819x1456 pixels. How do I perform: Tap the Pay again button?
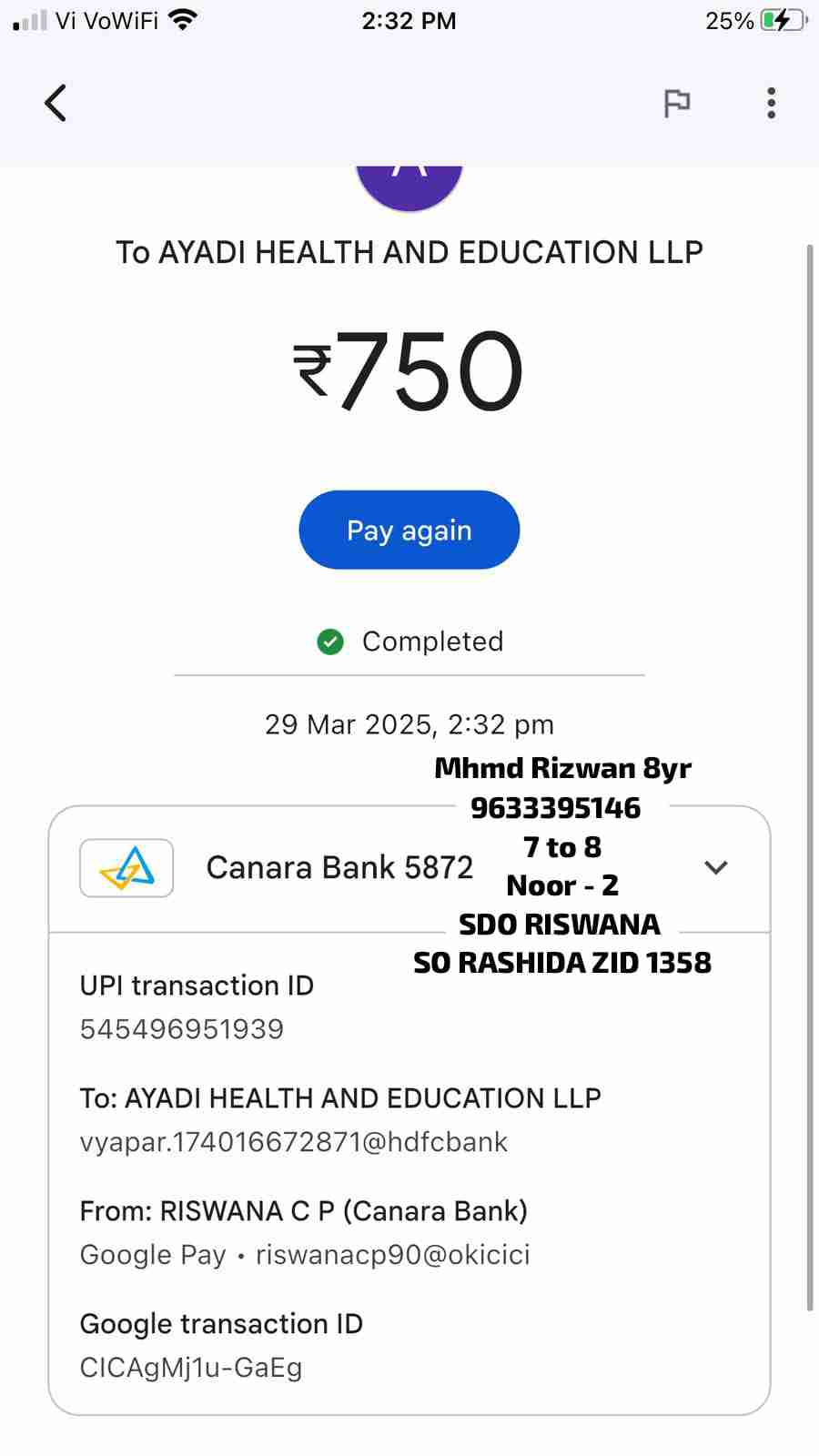[x=409, y=530]
